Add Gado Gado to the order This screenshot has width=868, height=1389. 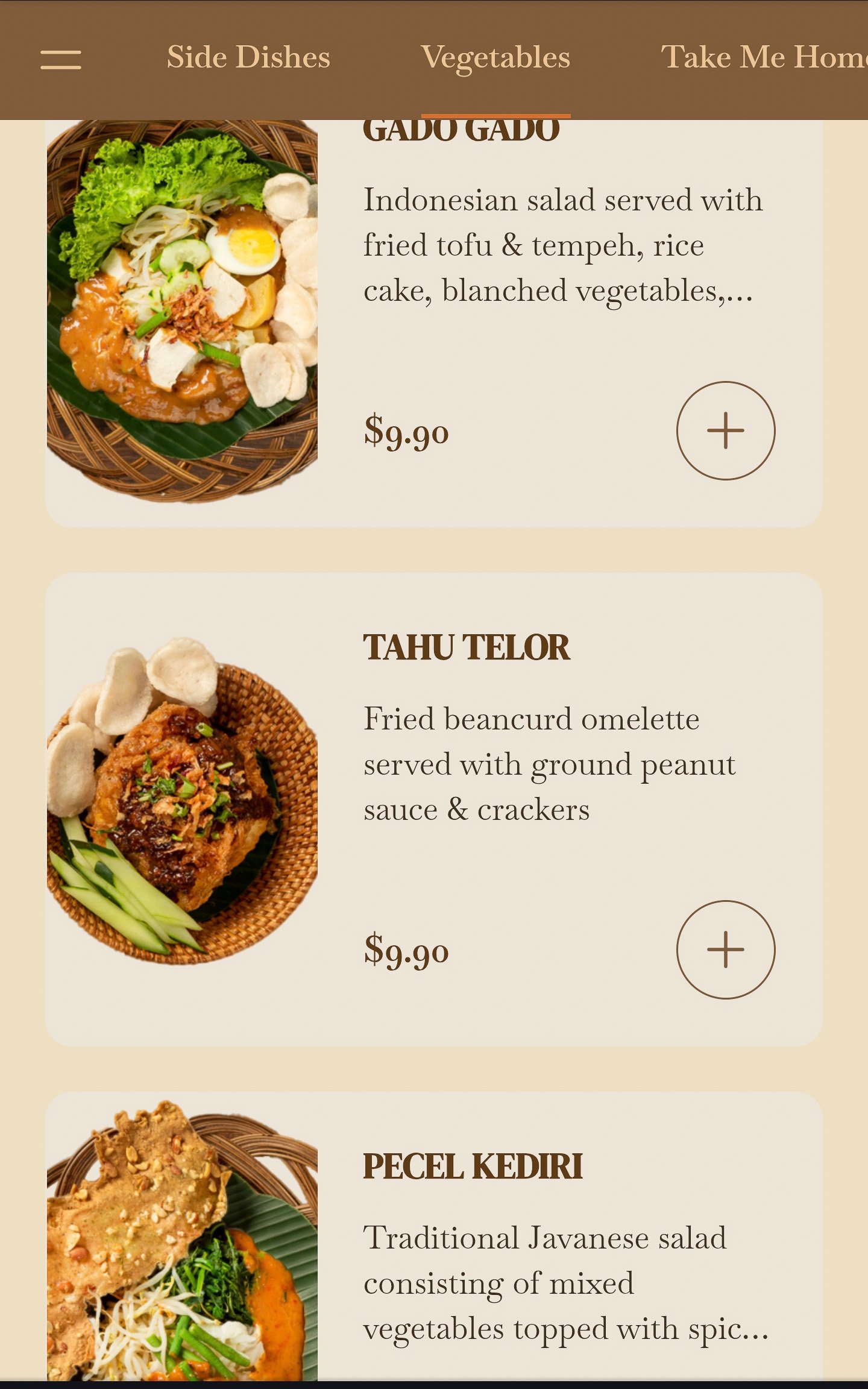pyautogui.click(x=725, y=430)
